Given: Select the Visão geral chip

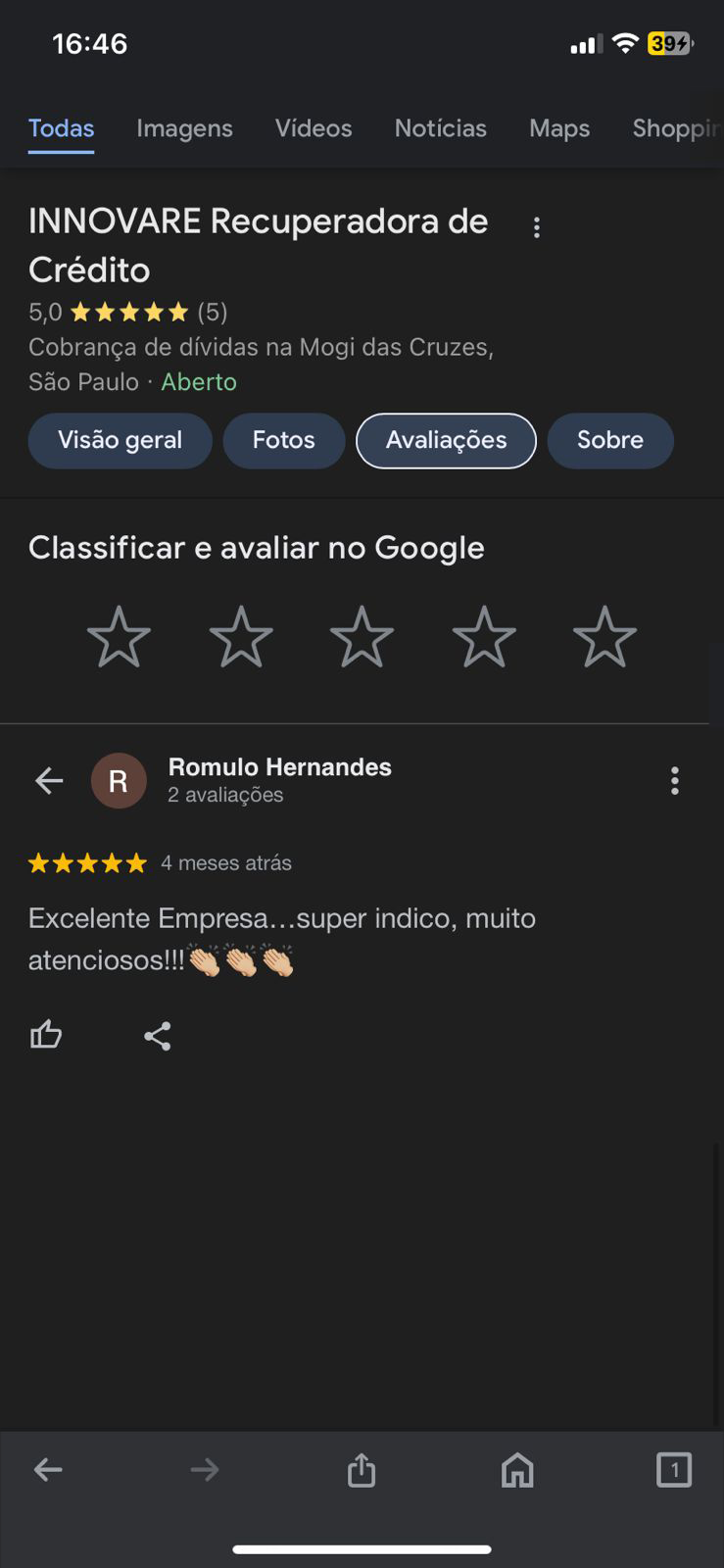Looking at the screenshot, I should coord(120,440).
